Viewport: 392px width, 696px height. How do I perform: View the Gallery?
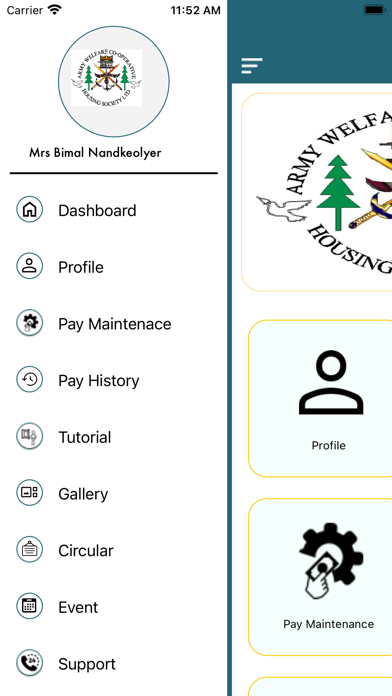pyautogui.click(x=113, y=494)
